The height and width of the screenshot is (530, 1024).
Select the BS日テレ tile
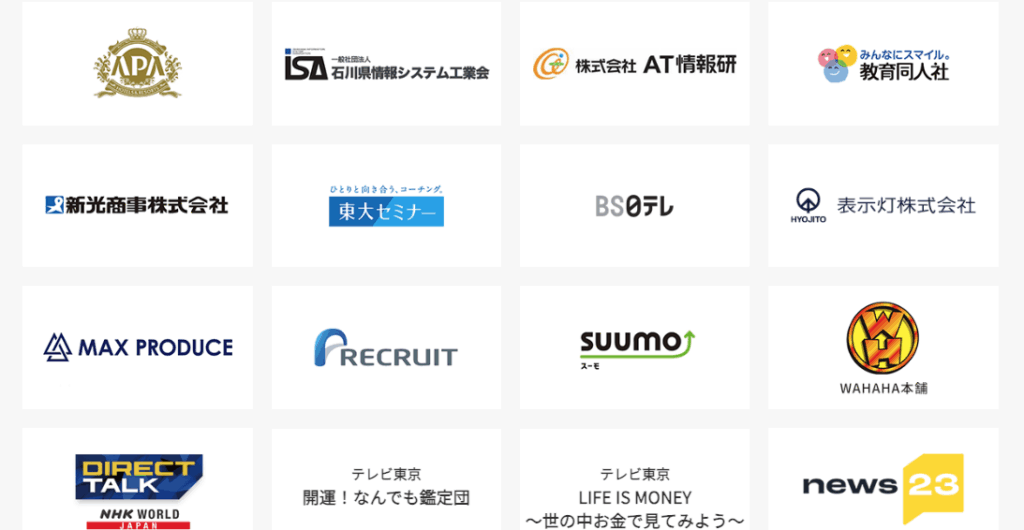pos(634,205)
